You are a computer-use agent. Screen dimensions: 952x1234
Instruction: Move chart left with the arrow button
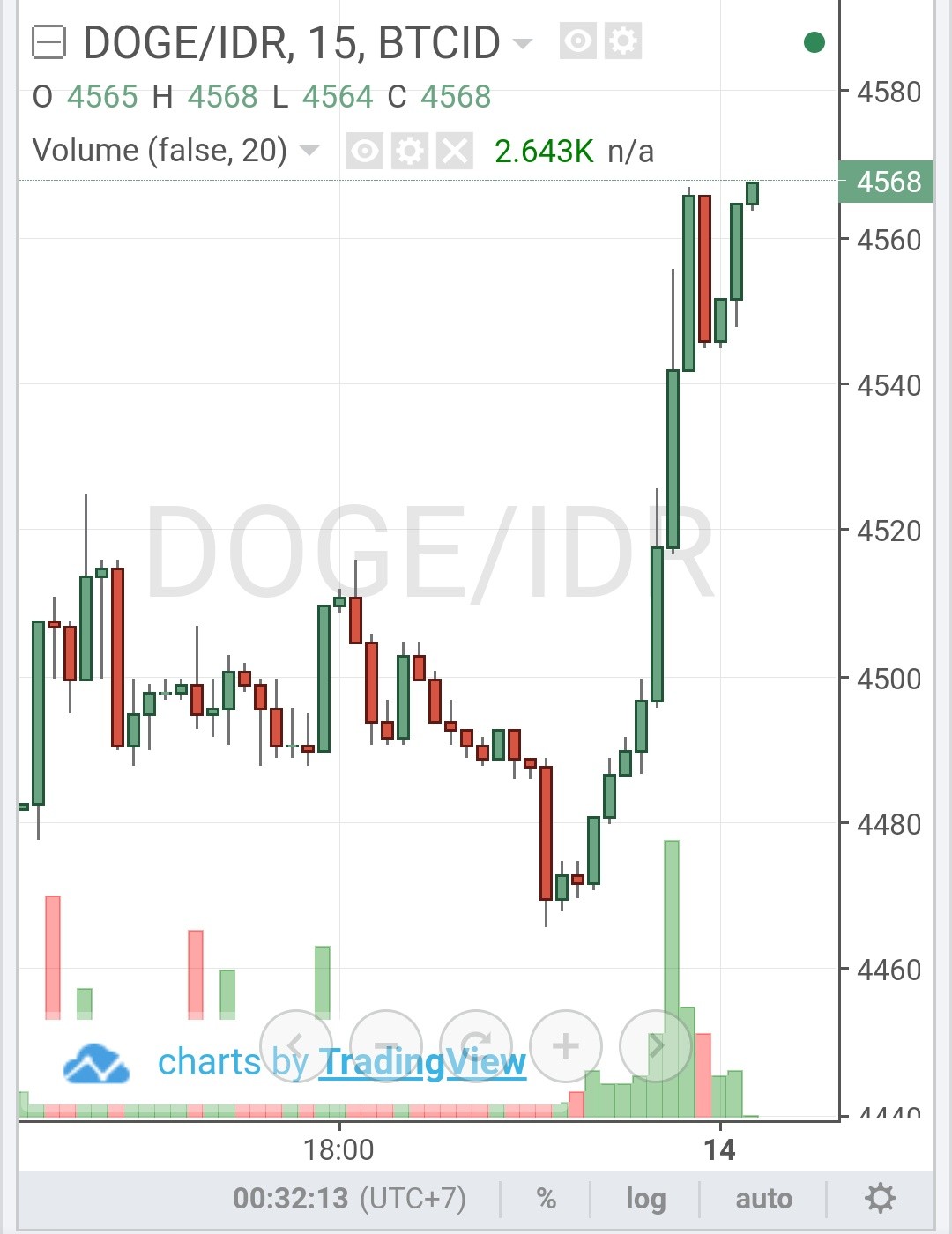coord(296,1046)
